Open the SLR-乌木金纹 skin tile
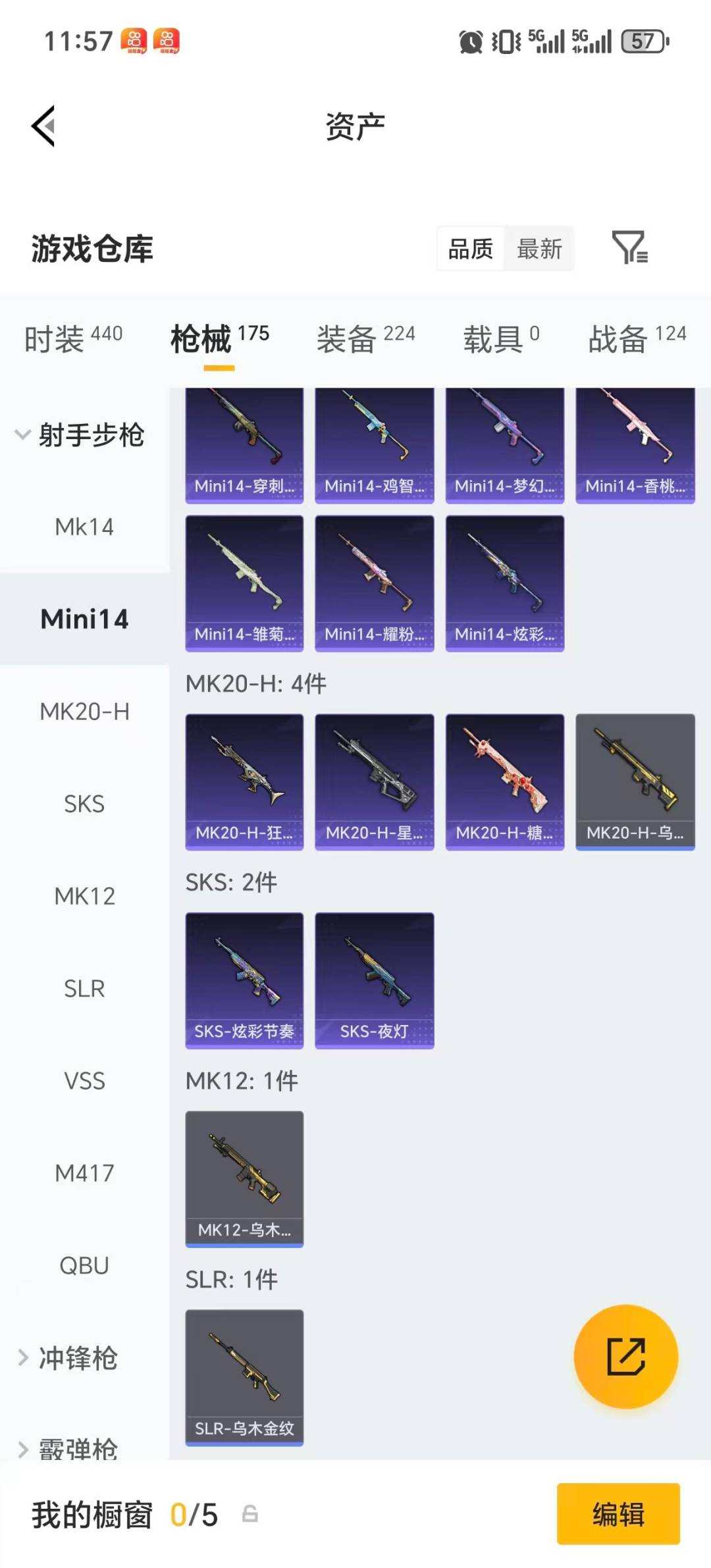Image resolution: width=711 pixels, height=1568 pixels. coord(244,1376)
